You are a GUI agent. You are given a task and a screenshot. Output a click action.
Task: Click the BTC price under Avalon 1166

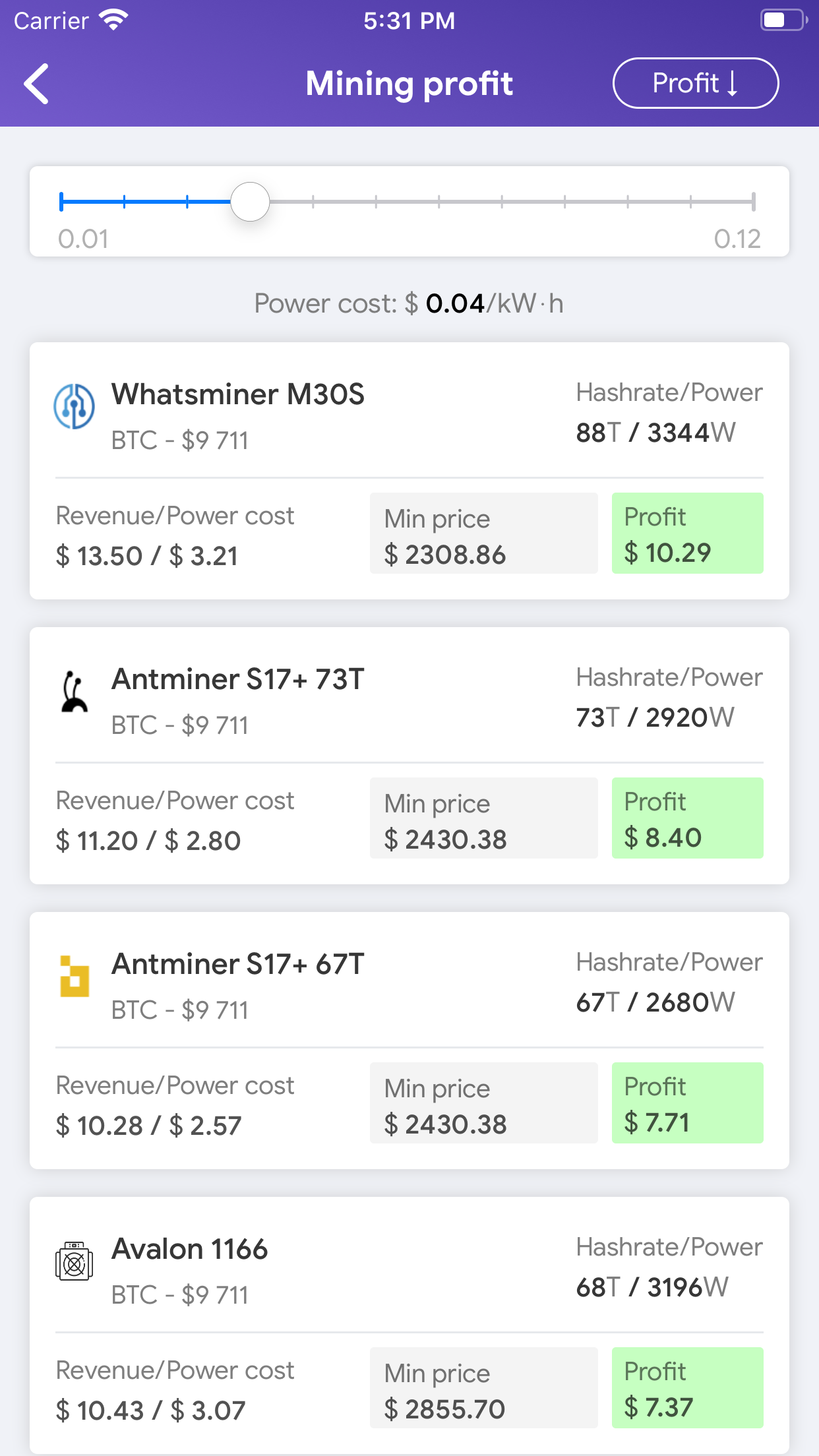180,1294
